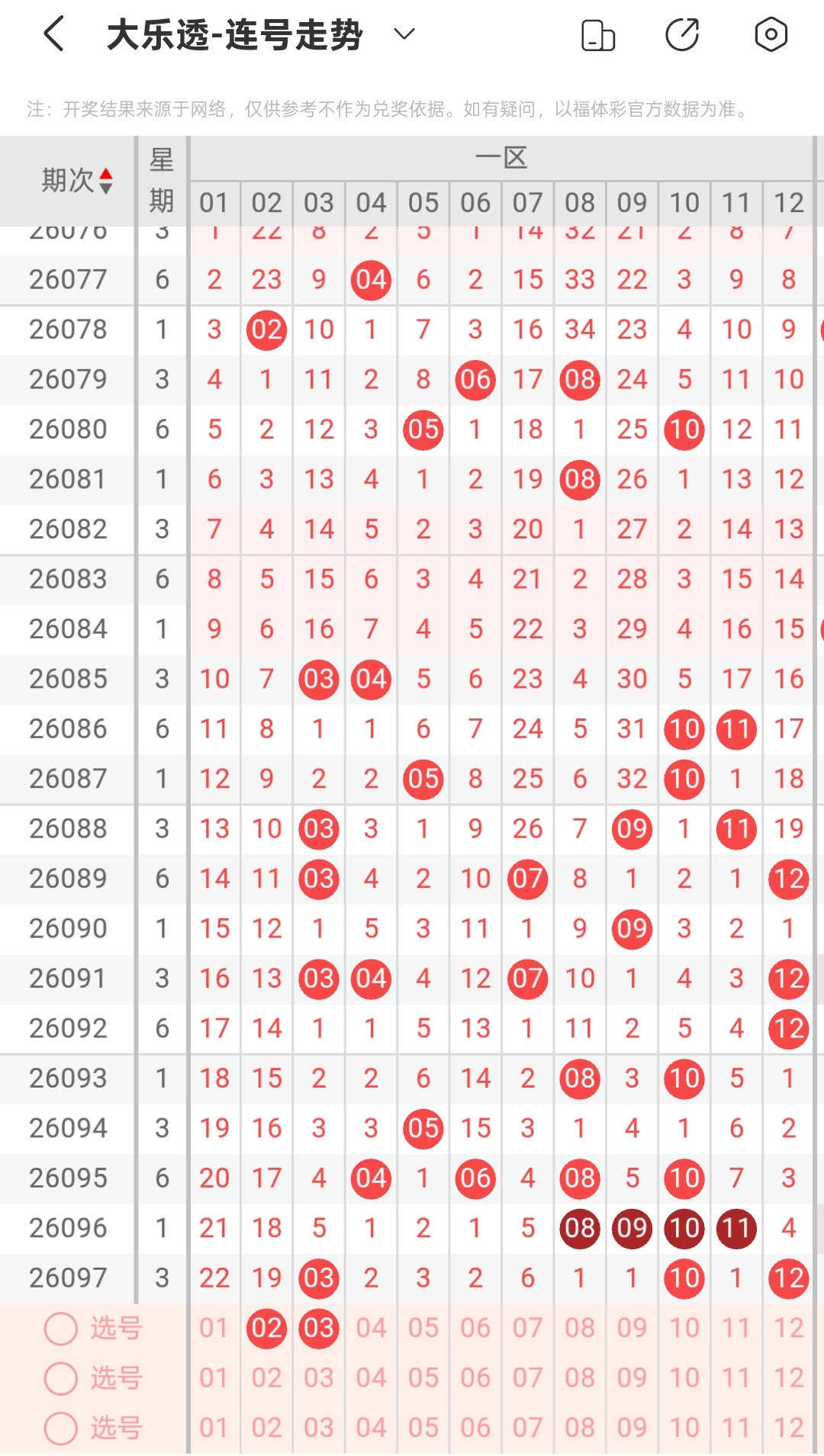The width and height of the screenshot is (824, 1456).
Task: Pick number 12 in first pick row
Action: pyautogui.click(x=789, y=1328)
